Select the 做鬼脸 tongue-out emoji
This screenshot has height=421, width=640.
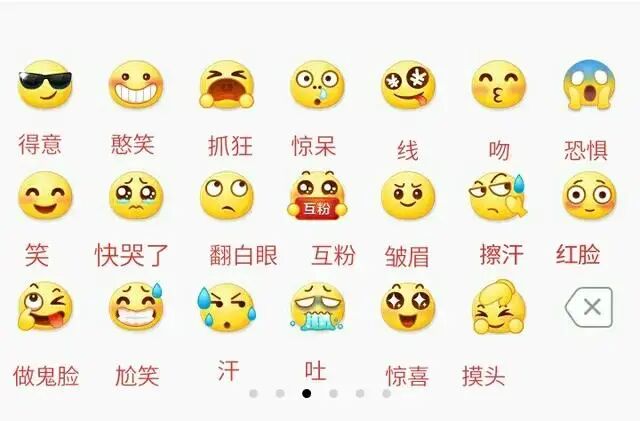point(44,308)
